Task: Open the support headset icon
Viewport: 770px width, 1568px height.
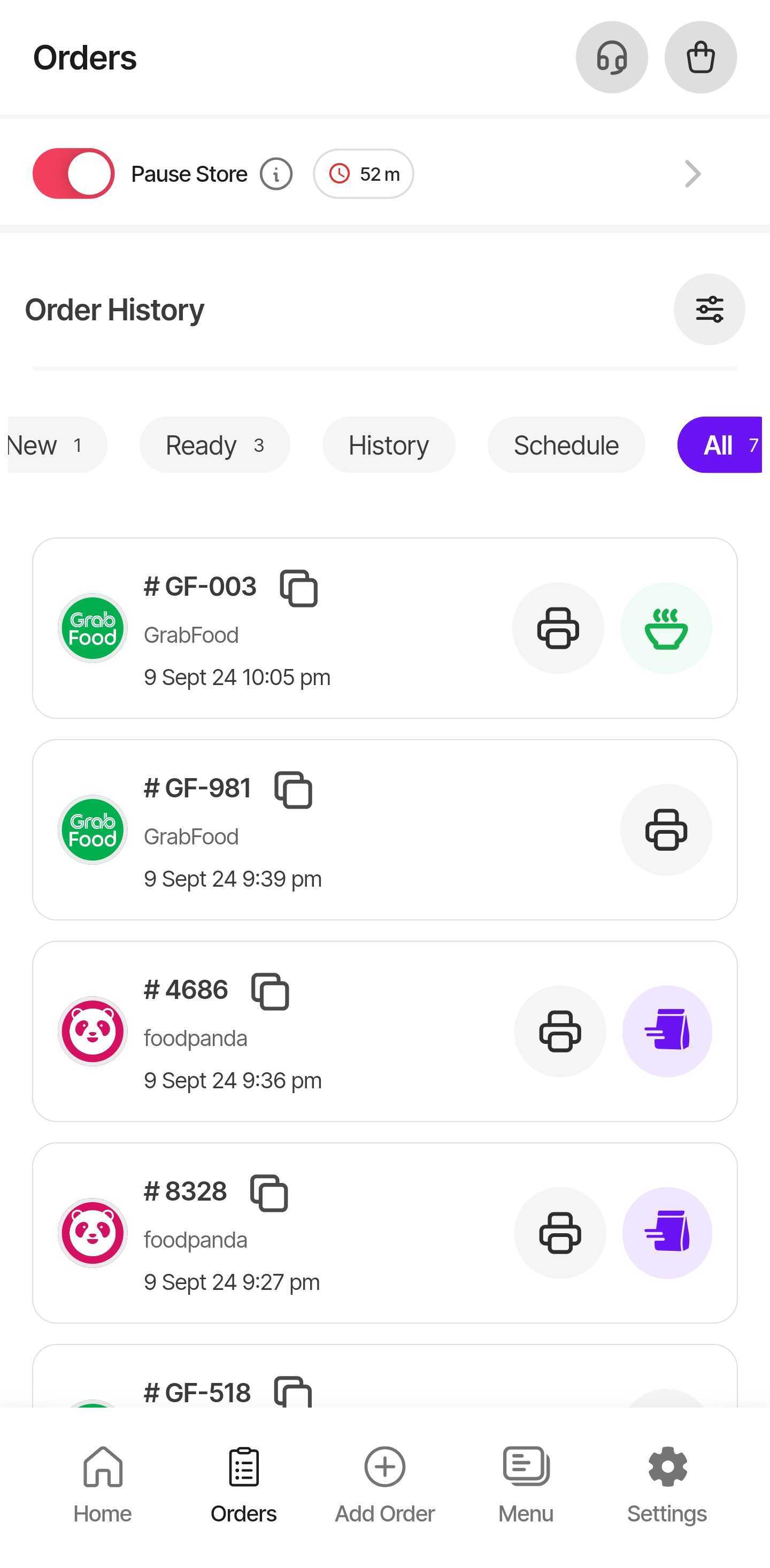Action: click(x=611, y=57)
